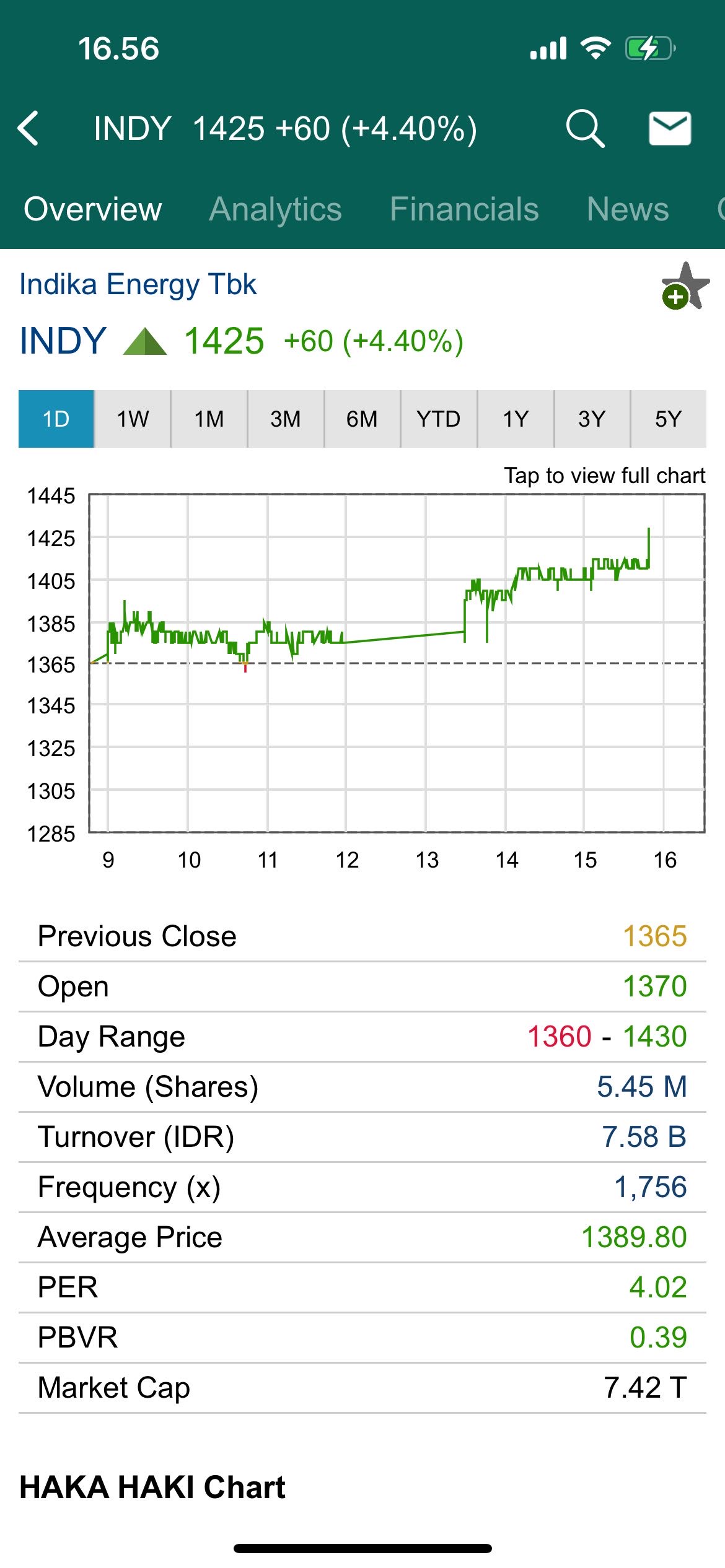Viewport: 725px width, 1568px height.
Task: Open the News tab
Action: click(628, 209)
